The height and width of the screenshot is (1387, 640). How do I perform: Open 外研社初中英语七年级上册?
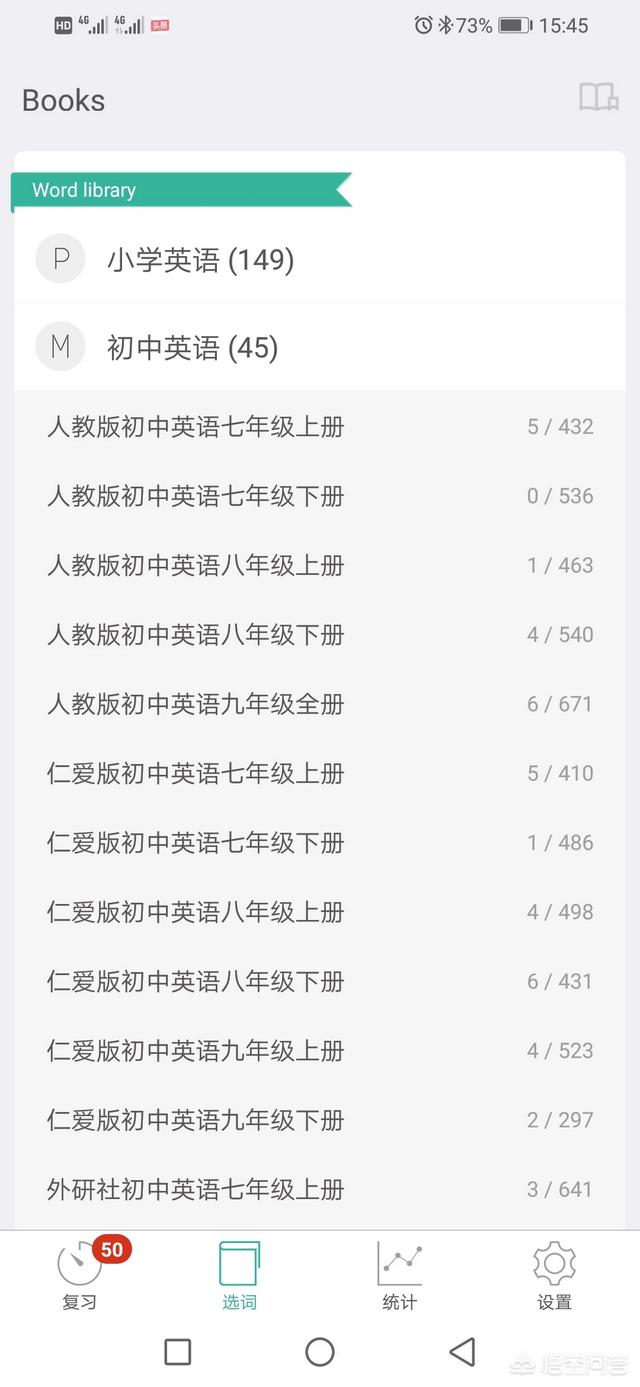point(320,1189)
